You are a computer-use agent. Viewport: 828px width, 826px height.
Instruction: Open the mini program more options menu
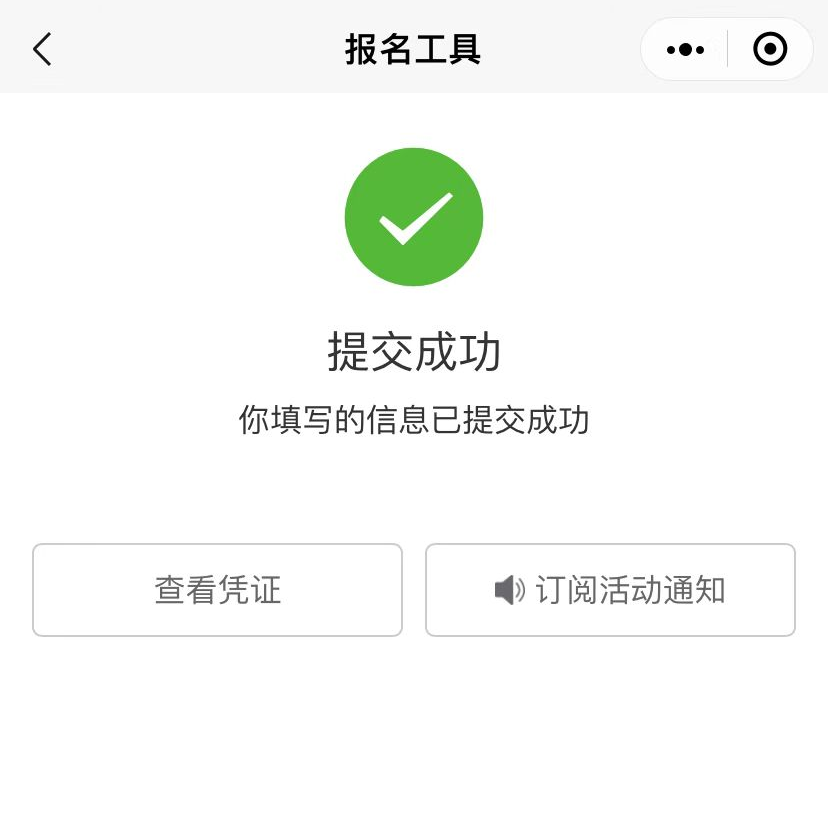point(685,49)
